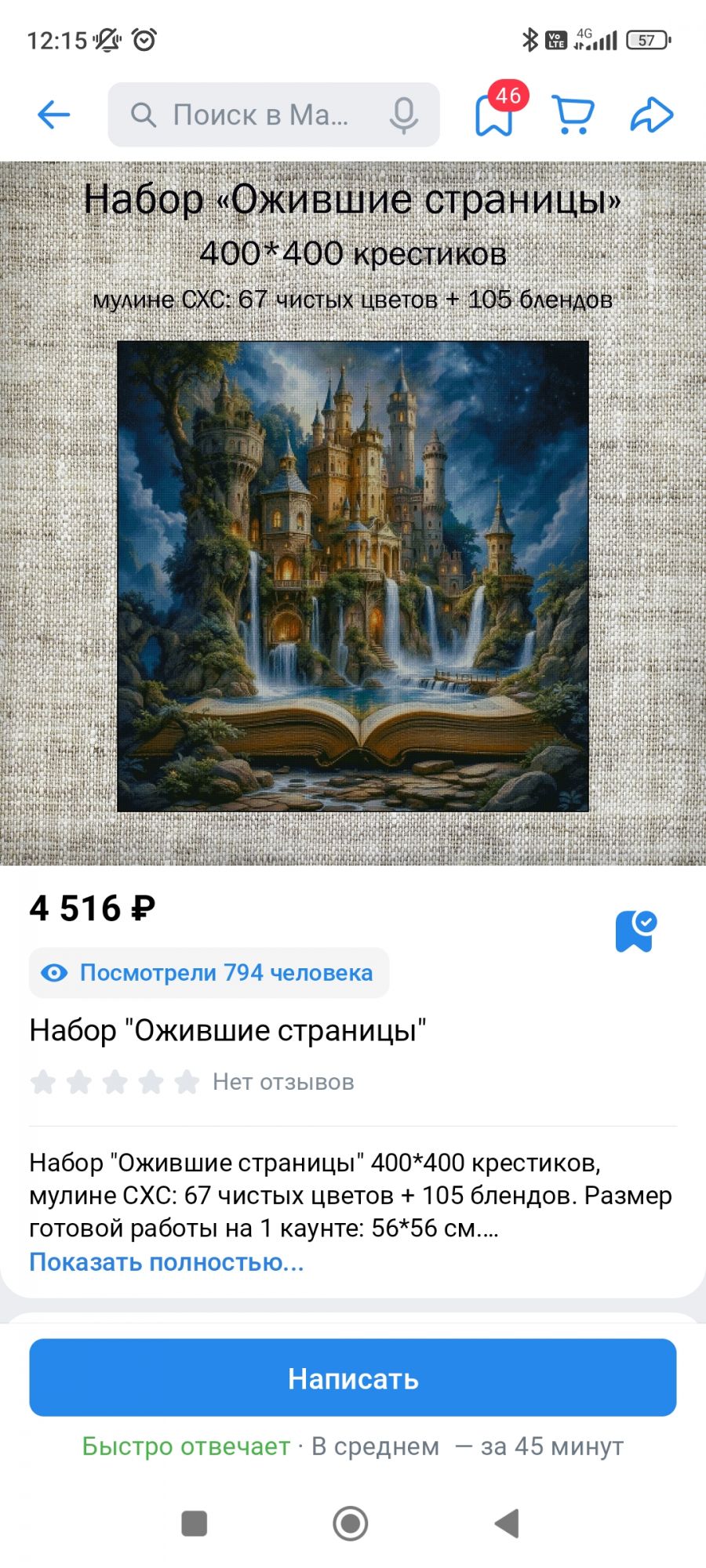Go to the system home screen
706x1568 pixels.
(x=351, y=1523)
